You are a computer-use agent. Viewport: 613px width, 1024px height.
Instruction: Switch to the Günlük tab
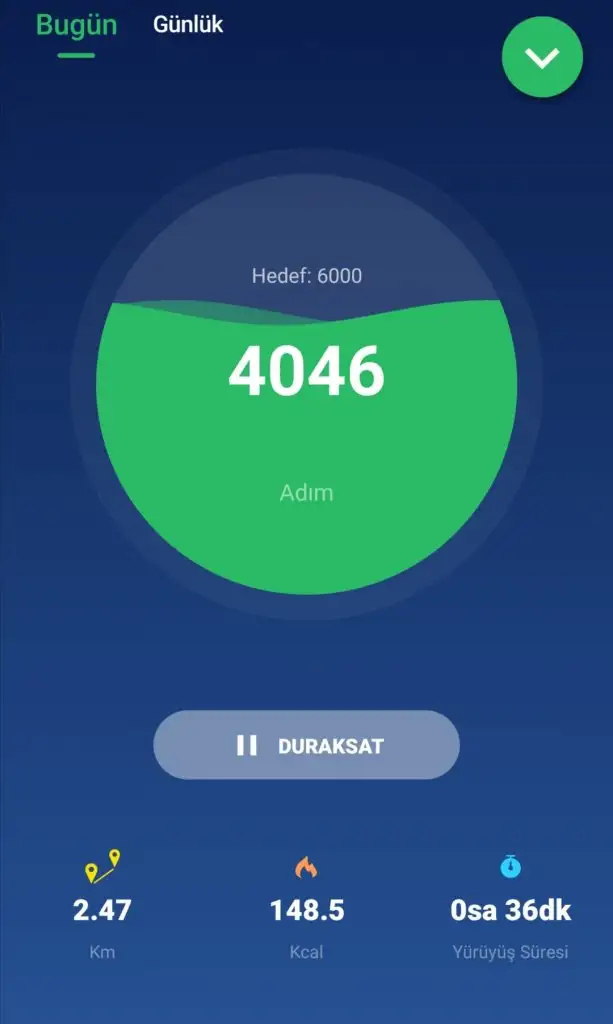[188, 25]
